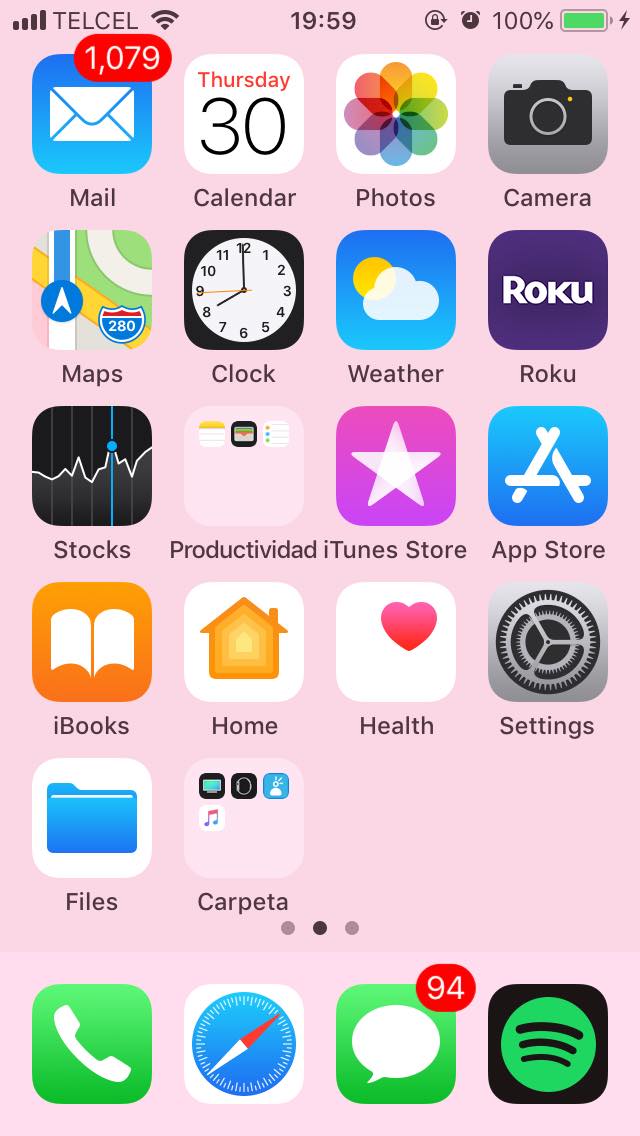Open Photos
Image resolution: width=640 pixels, height=1136 pixels.
coord(396,114)
